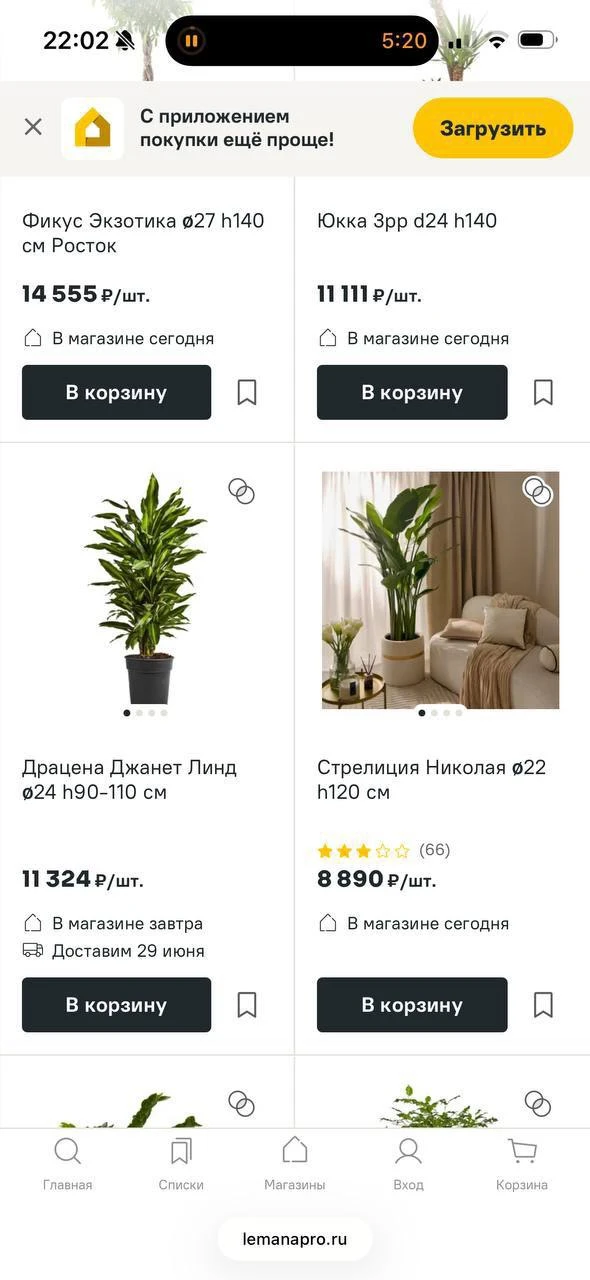Switch to the Списки tab
590x1280 pixels.
tap(181, 1164)
